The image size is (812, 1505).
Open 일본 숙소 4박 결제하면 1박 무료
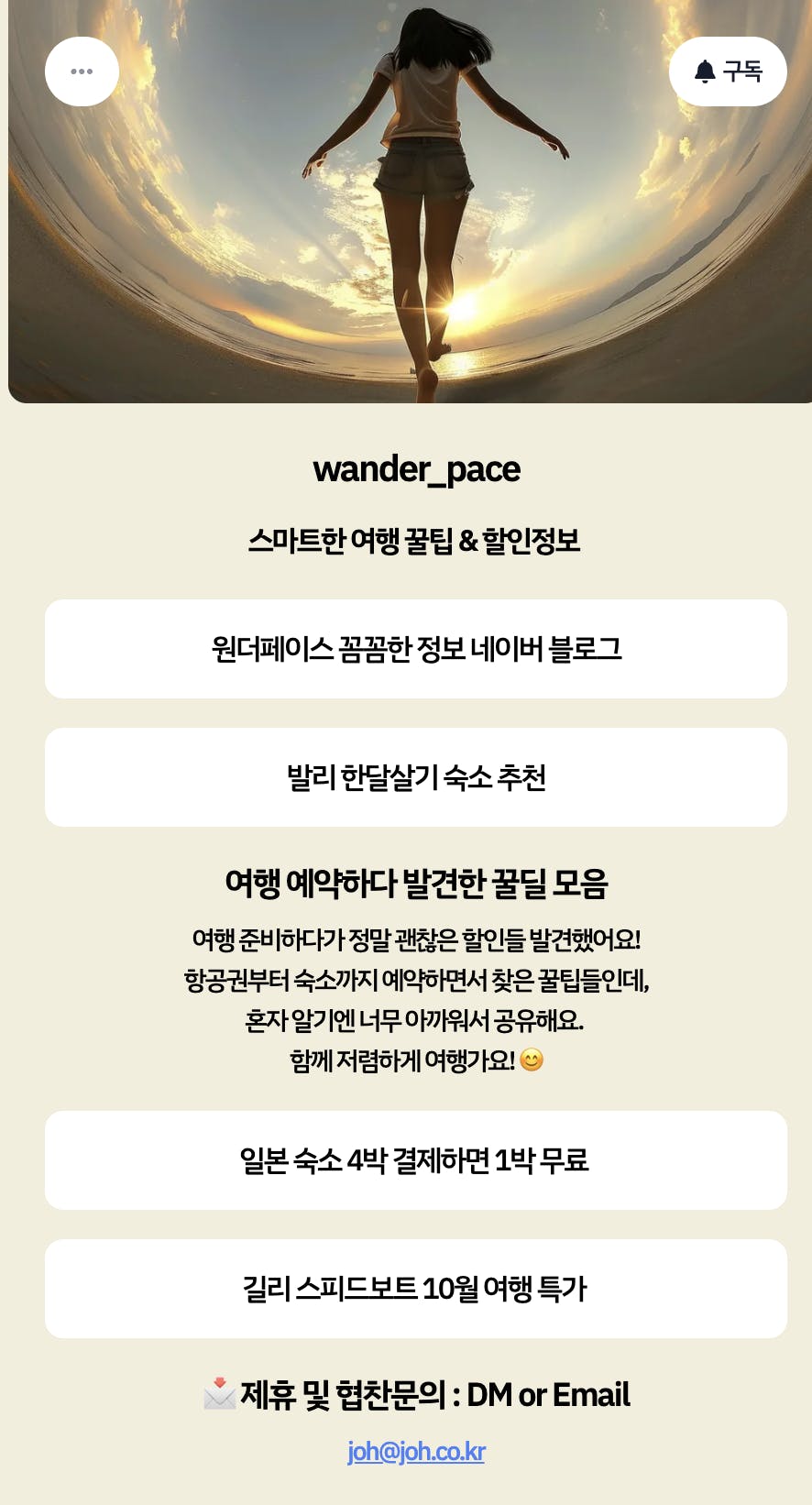[416, 1160]
